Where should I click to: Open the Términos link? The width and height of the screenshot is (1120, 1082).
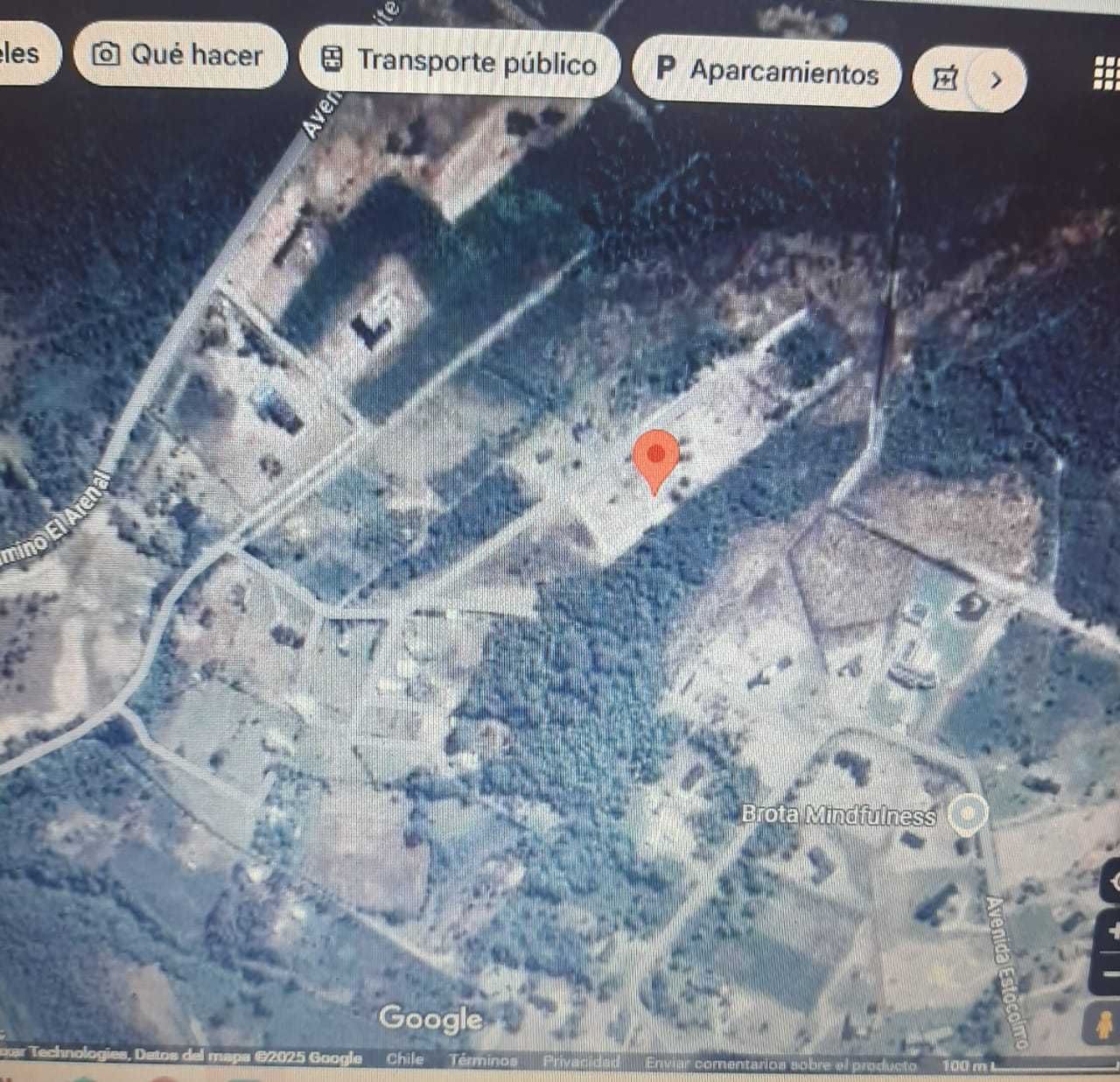483,1061
